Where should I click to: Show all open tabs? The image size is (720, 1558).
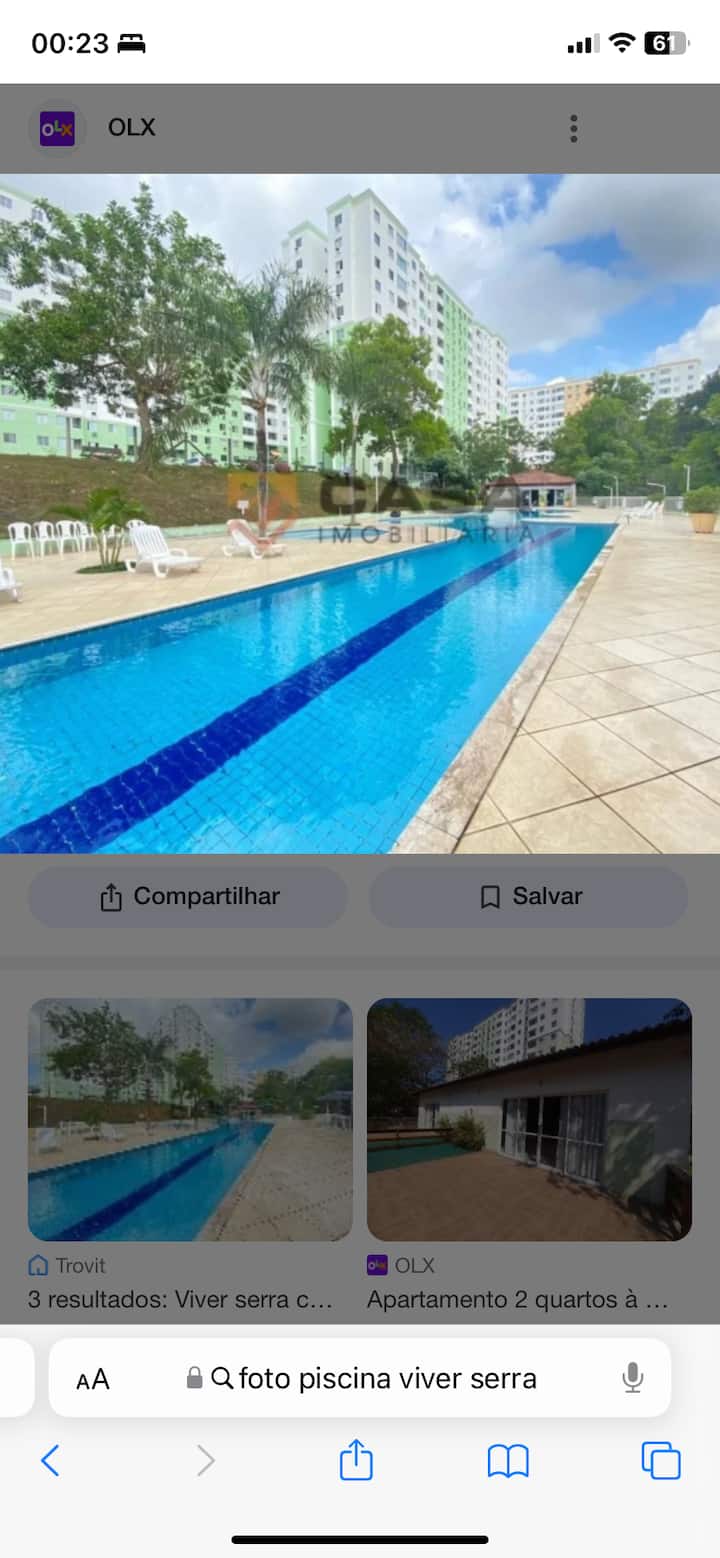(661, 1461)
